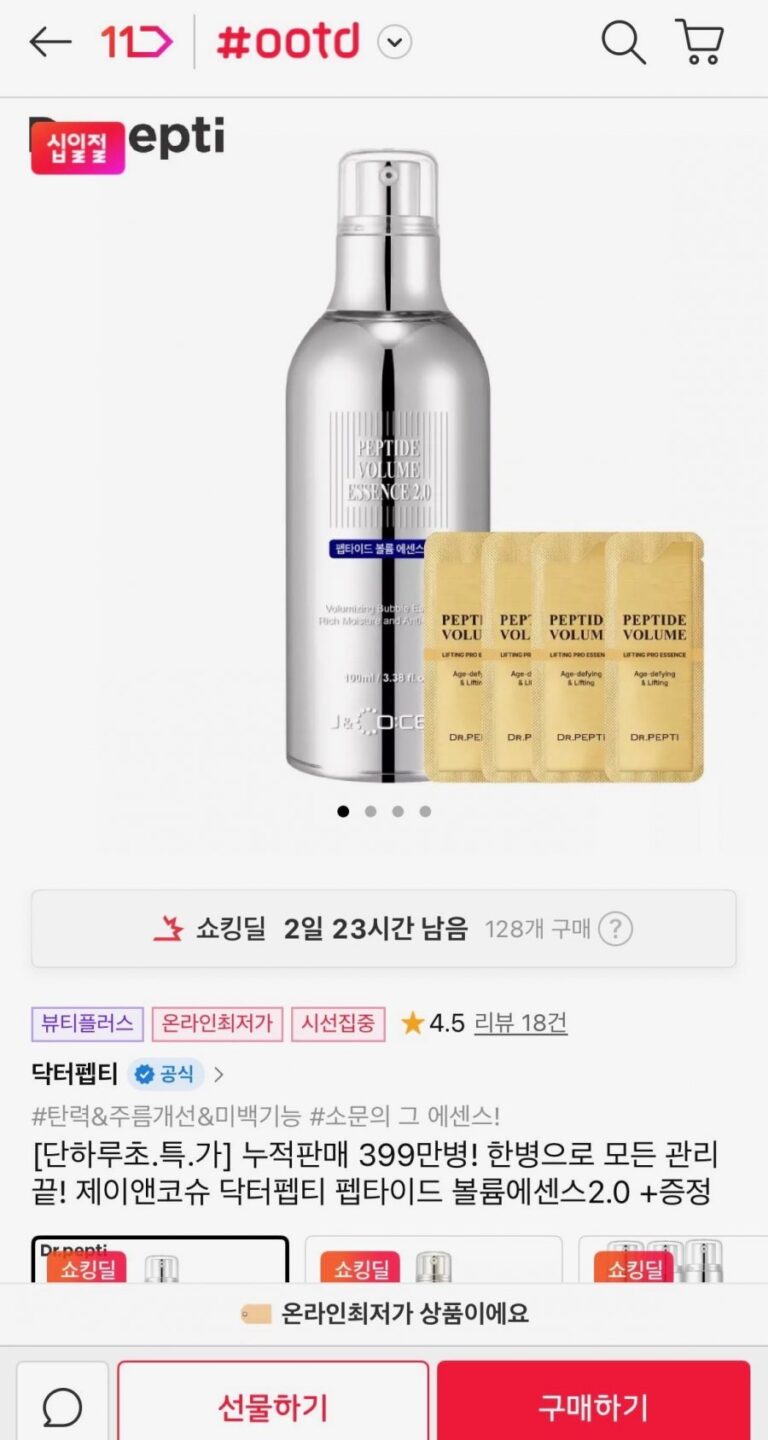Open the 시선집중 tag
This screenshot has height=1440, width=768.
[x=338, y=1023]
